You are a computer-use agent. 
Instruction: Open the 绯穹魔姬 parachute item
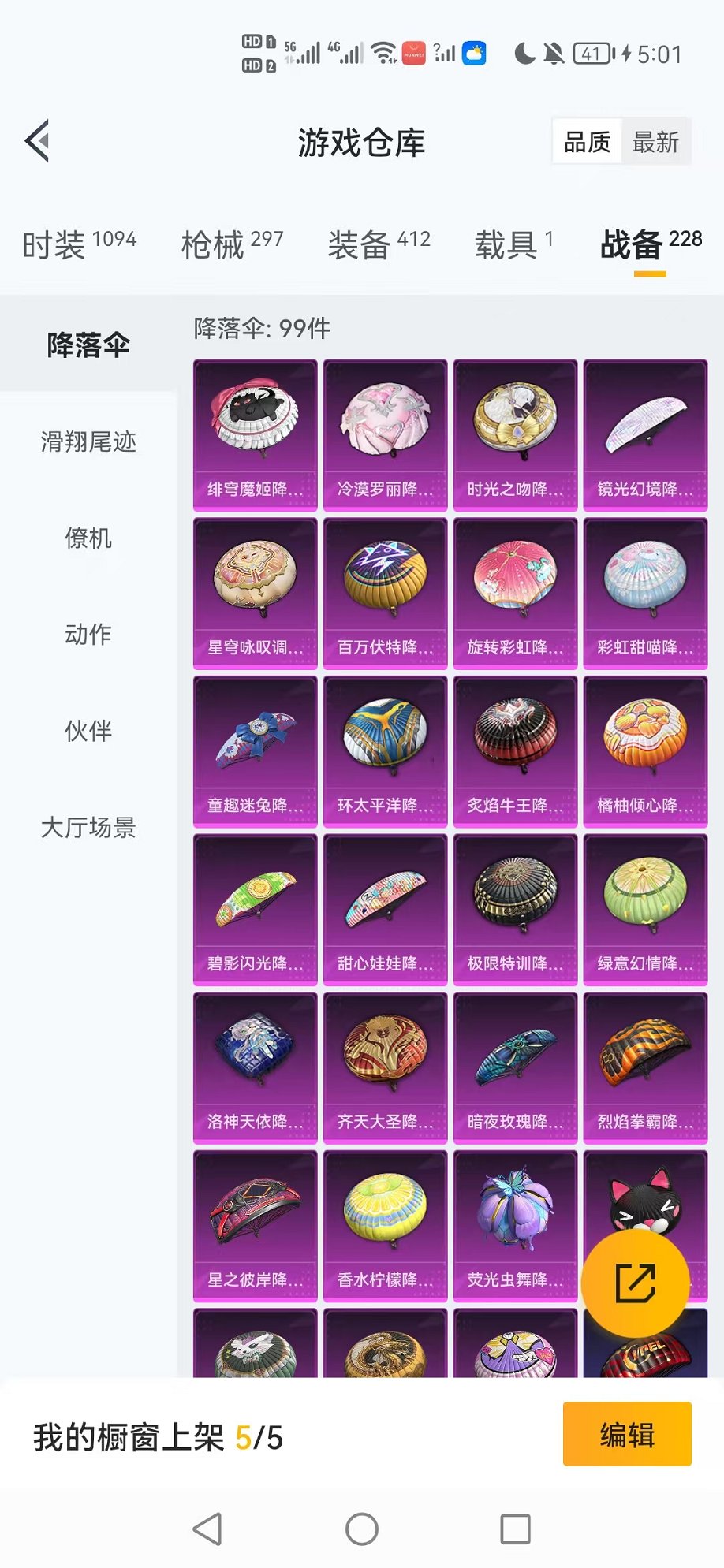pyautogui.click(x=255, y=434)
